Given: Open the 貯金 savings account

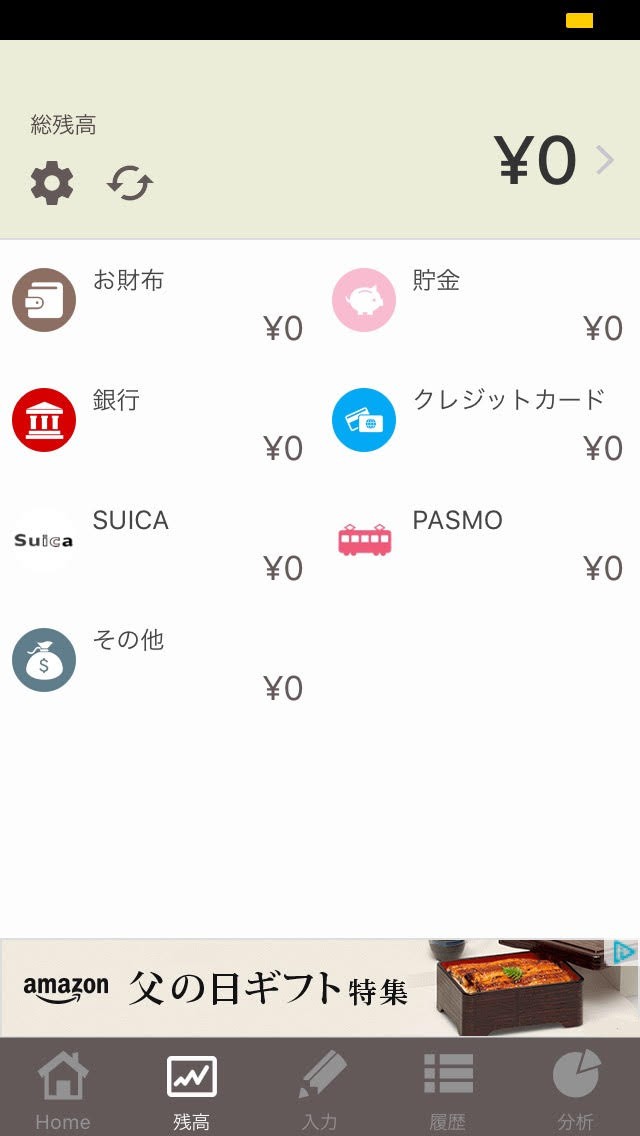Looking at the screenshot, I should pos(480,300).
